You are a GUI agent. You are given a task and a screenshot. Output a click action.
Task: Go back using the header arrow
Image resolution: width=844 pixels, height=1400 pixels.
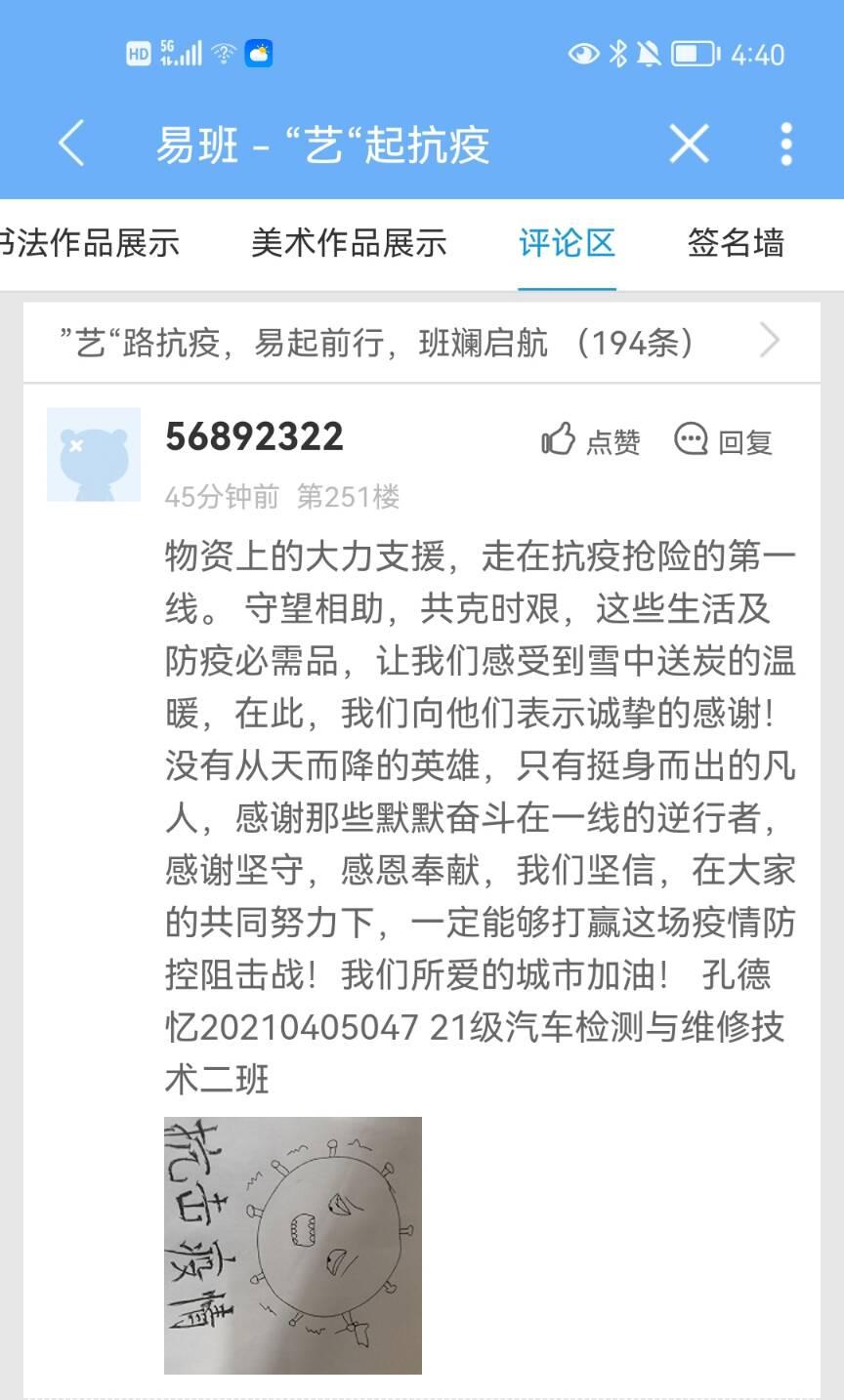point(71,144)
